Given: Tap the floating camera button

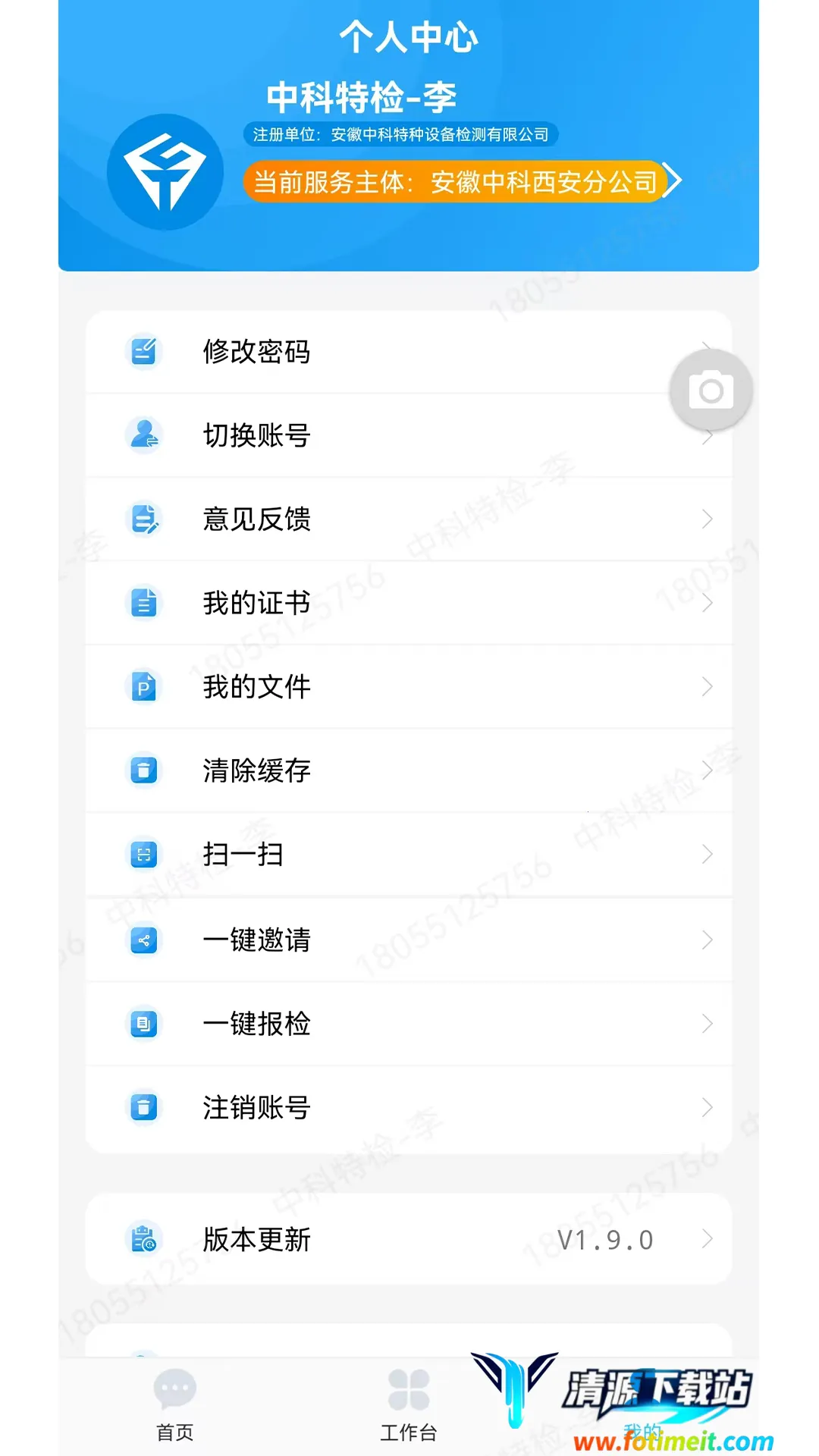Looking at the screenshot, I should point(711,391).
